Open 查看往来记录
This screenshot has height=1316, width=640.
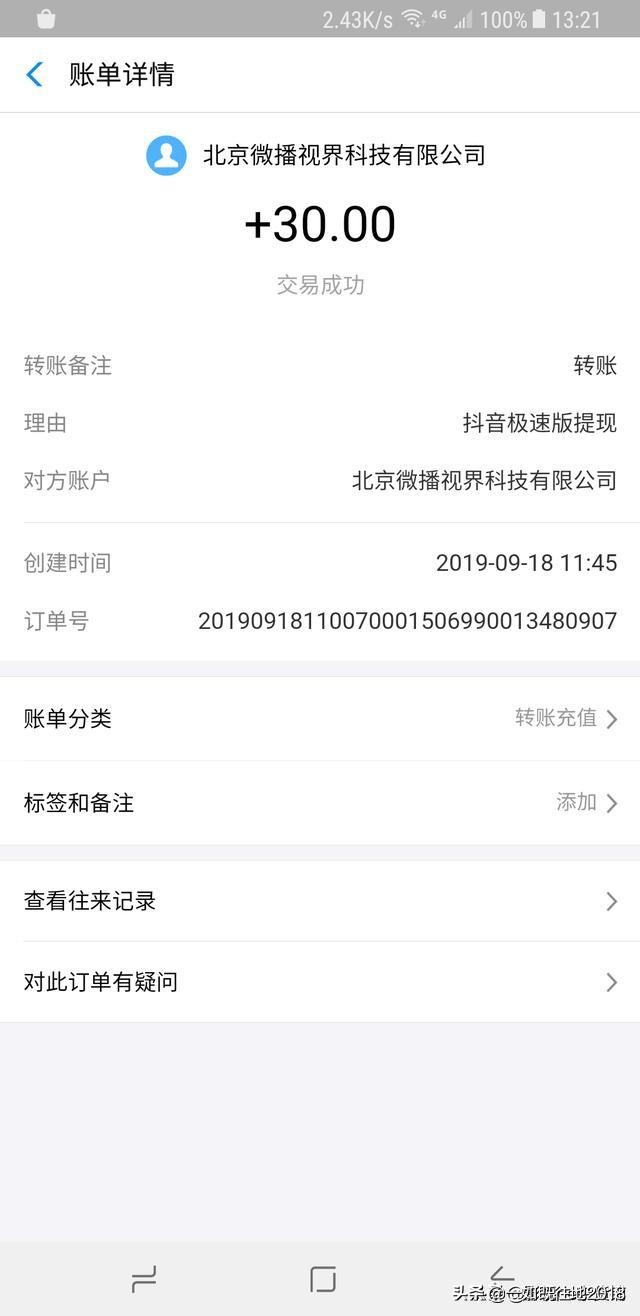click(x=320, y=901)
